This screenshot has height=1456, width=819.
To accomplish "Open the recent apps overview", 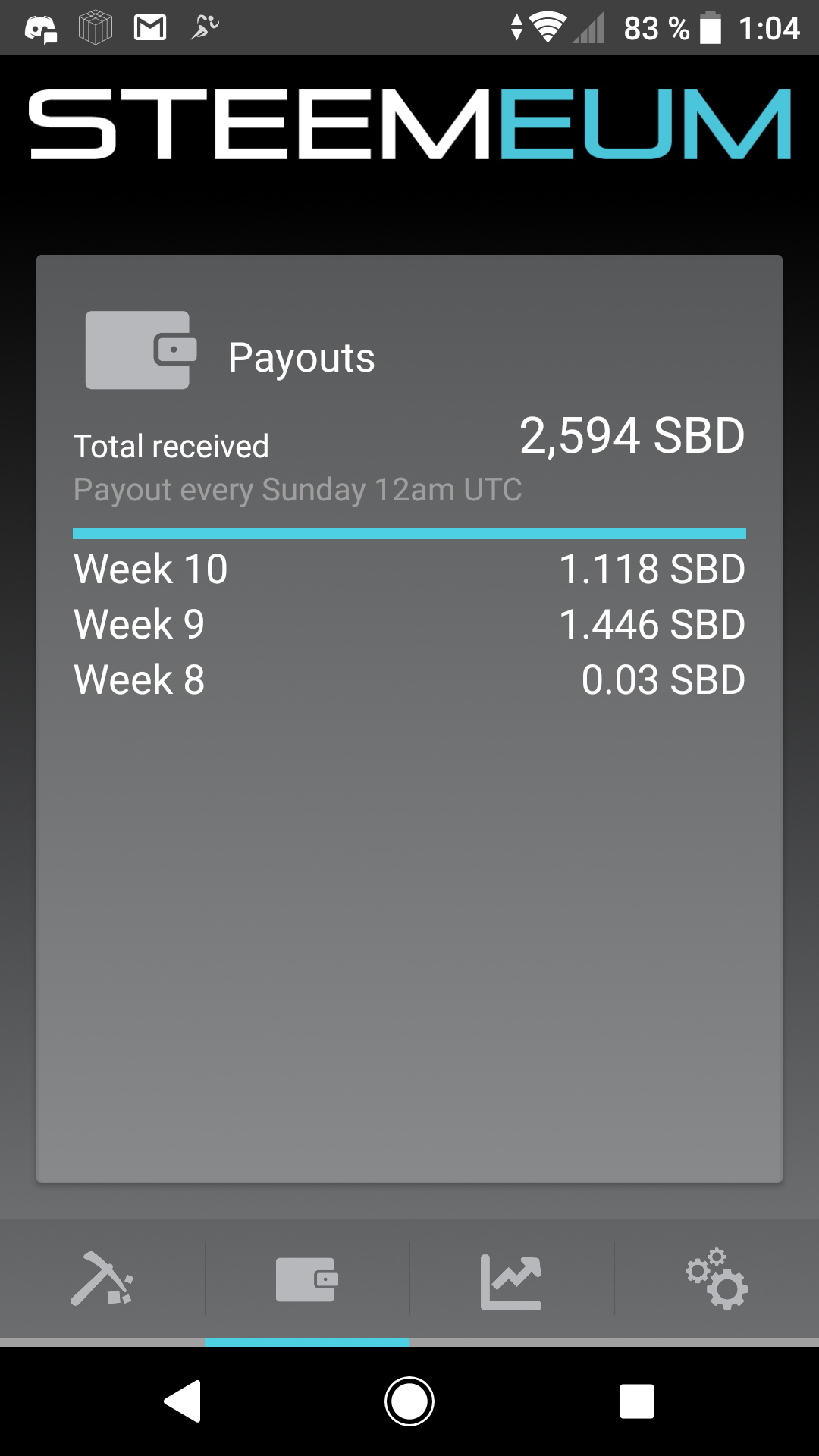I will 636,1401.
